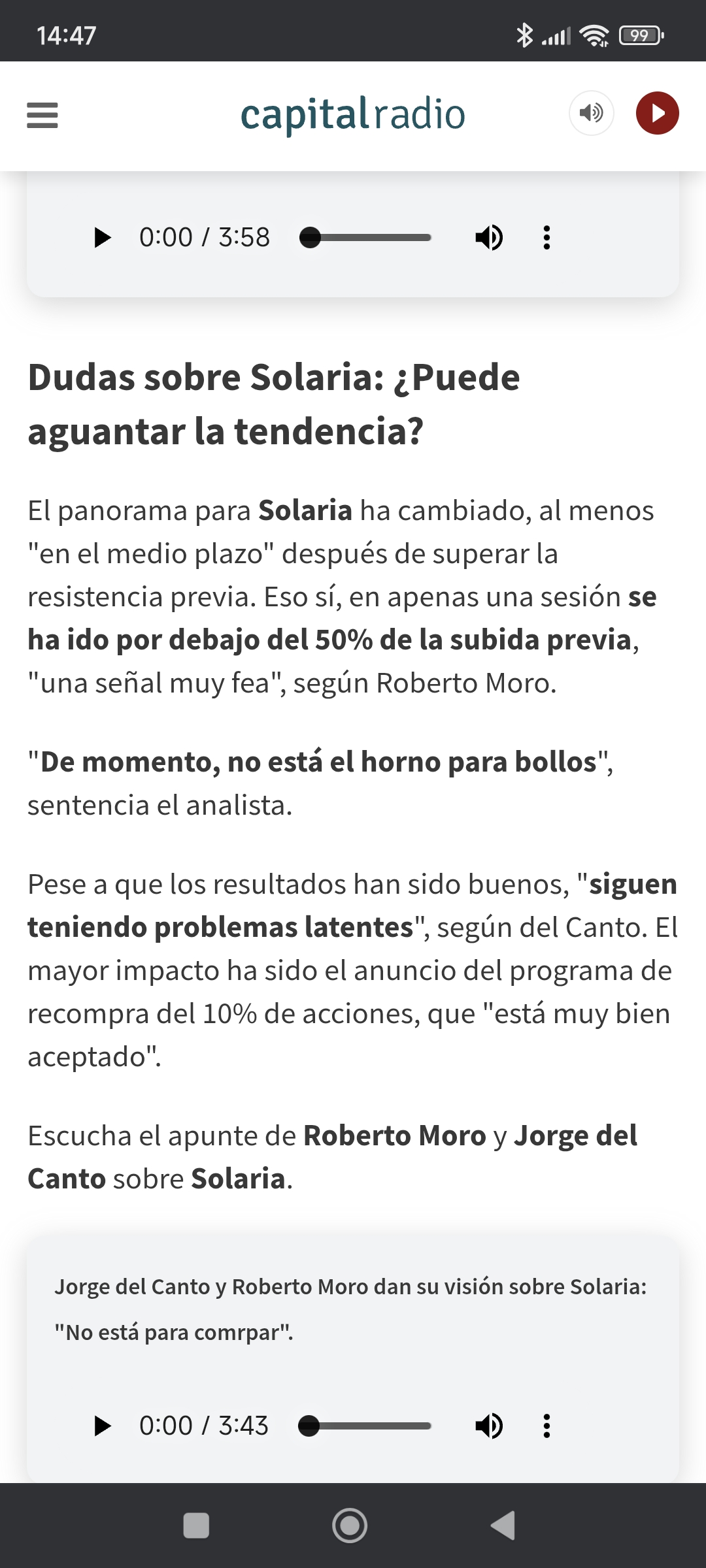Screen dimensions: 706x1568
Task: Open more options on the 3:43 player
Action: tap(546, 1426)
